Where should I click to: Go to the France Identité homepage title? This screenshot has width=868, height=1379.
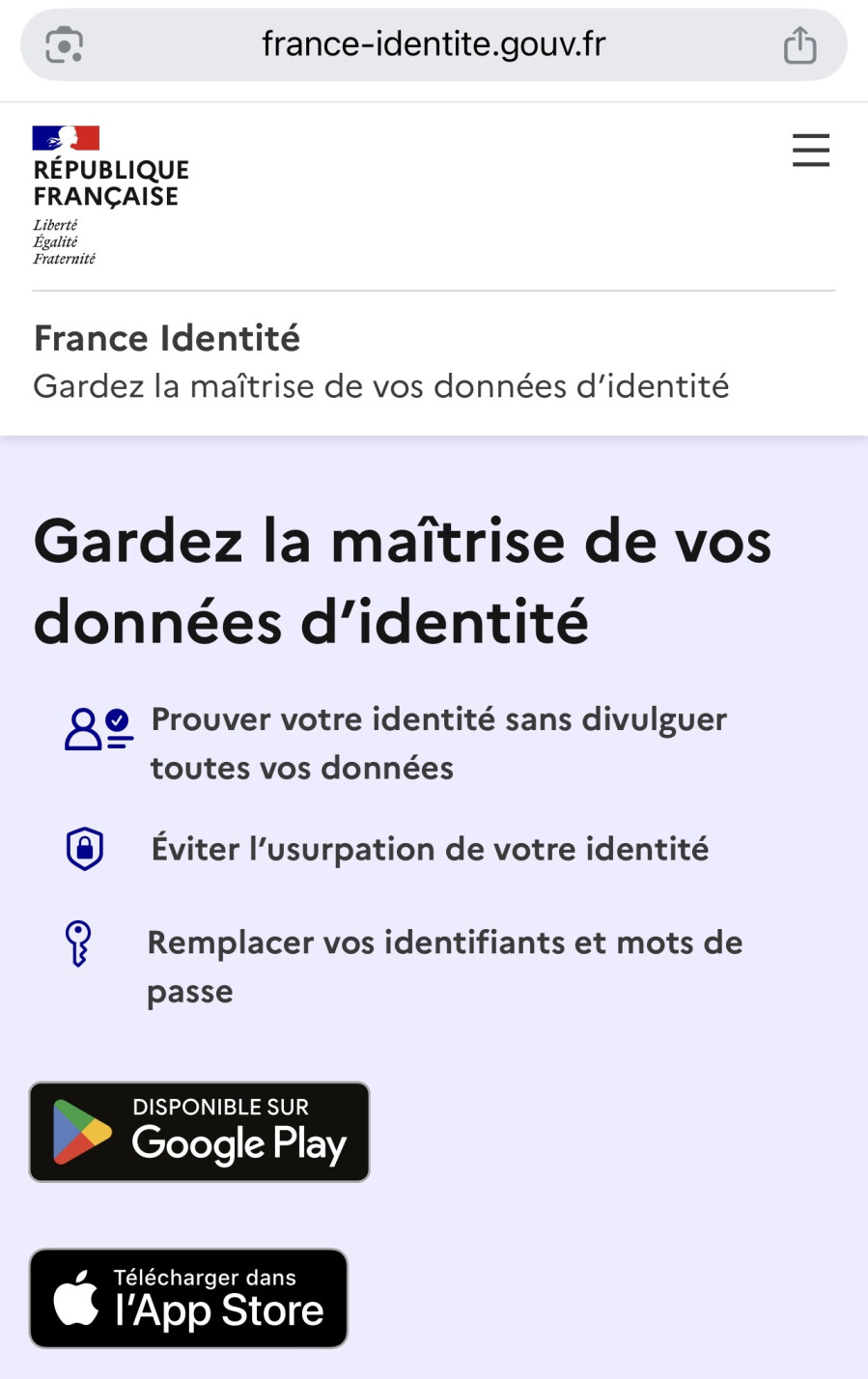click(x=167, y=339)
